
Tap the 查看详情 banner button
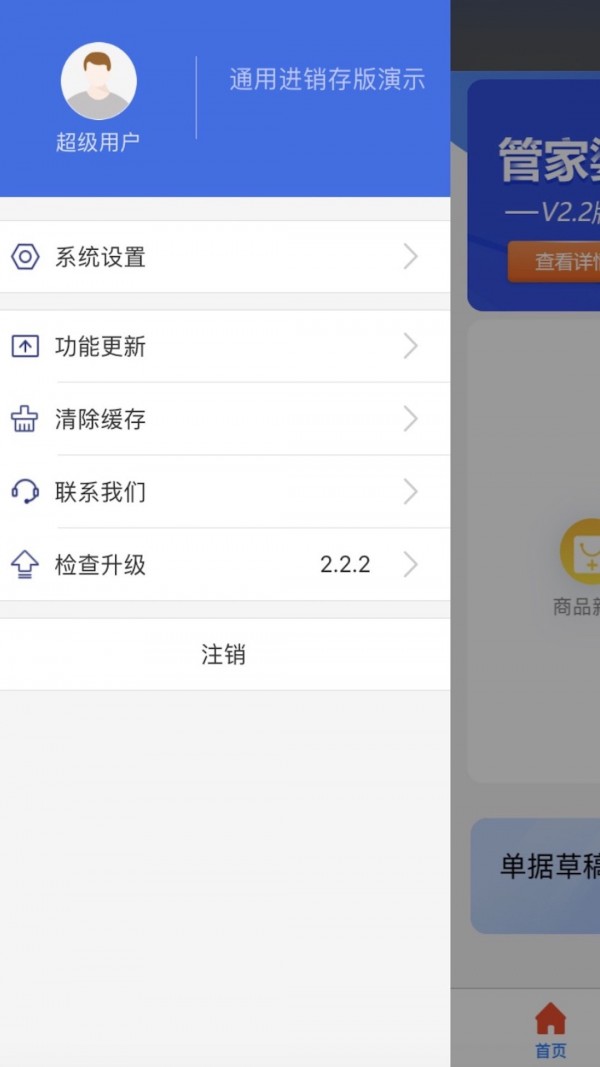click(555, 262)
